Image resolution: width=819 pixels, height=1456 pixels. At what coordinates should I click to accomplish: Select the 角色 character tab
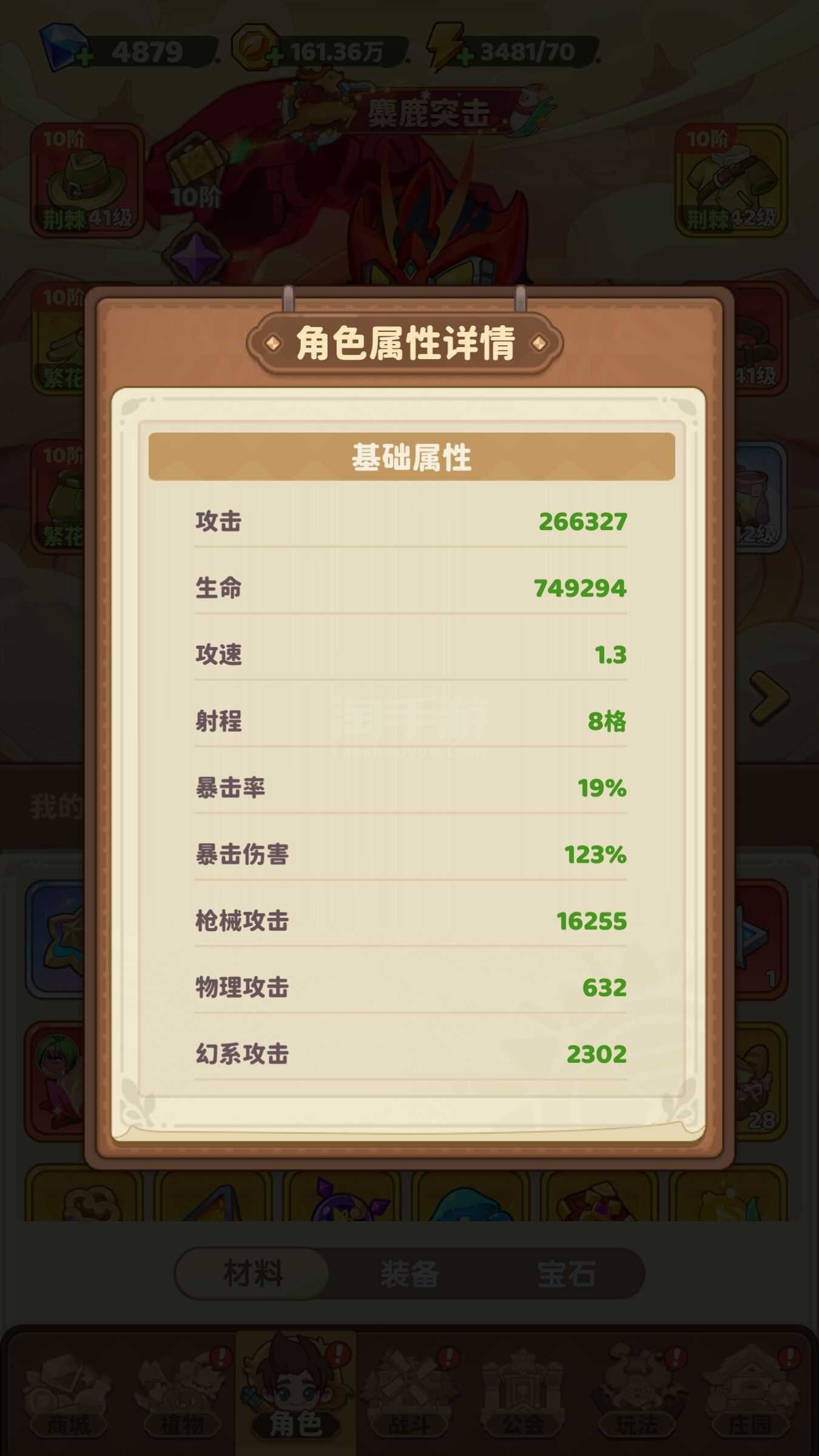pyautogui.click(x=295, y=1389)
